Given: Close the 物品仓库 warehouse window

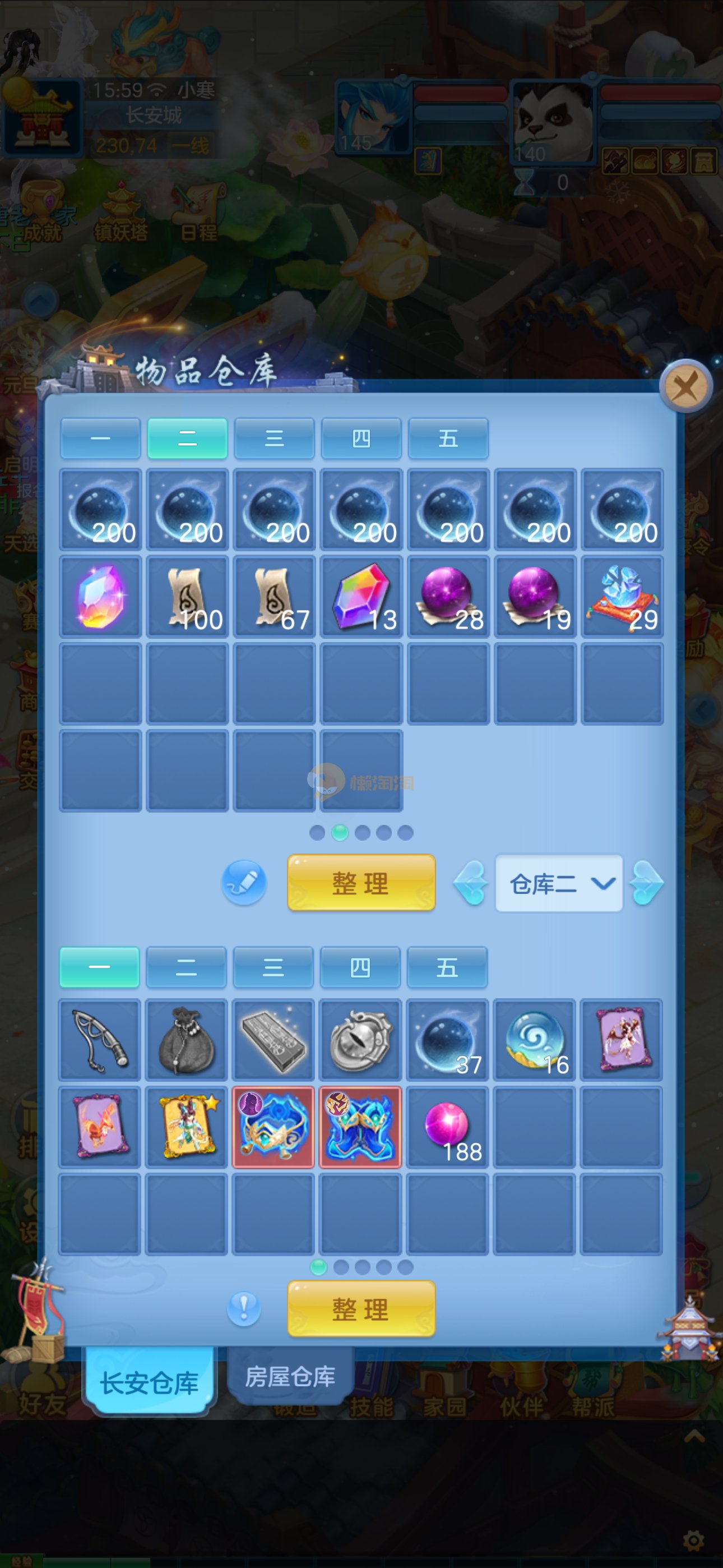Looking at the screenshot, I should coord(686,386).
